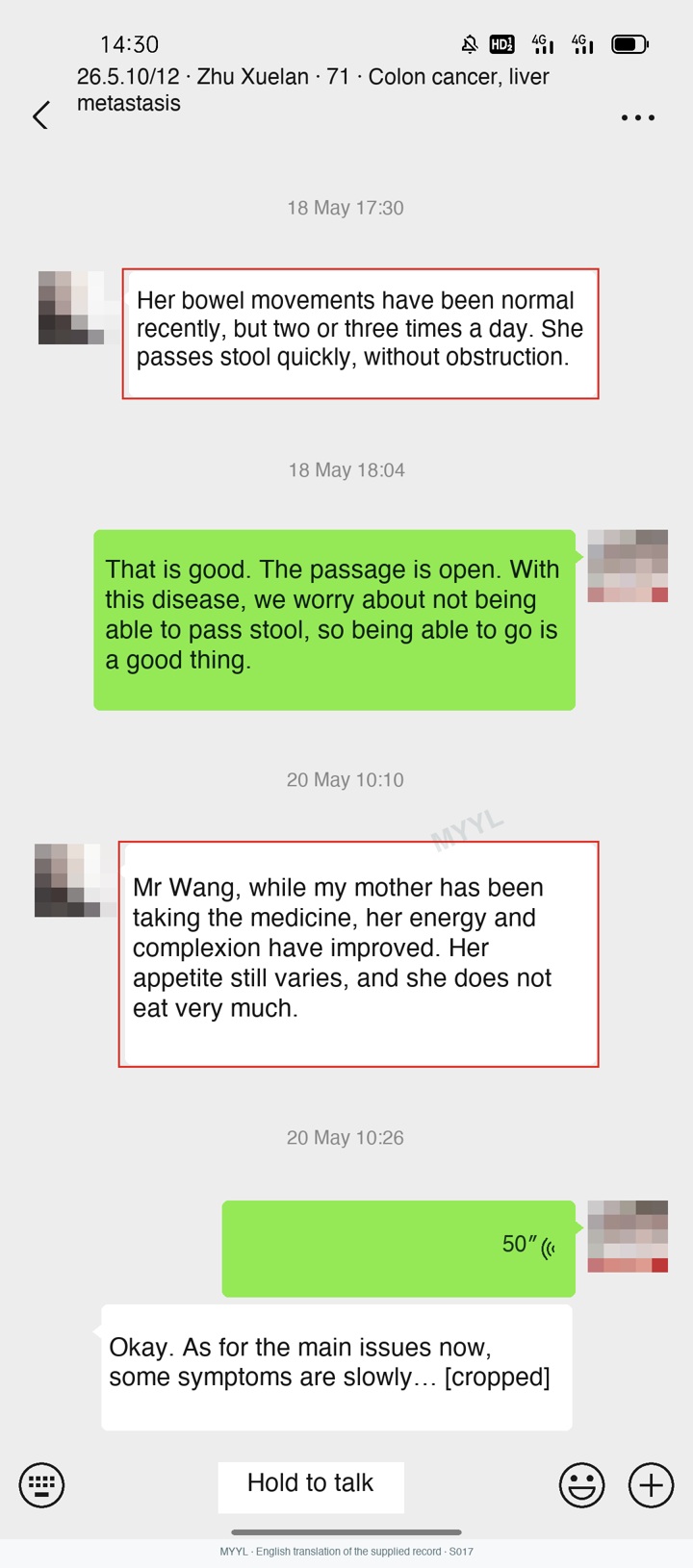Open own avatar next to 'That is good' reply
This screenshot has width=693, height=1568.
coord(628,566)
